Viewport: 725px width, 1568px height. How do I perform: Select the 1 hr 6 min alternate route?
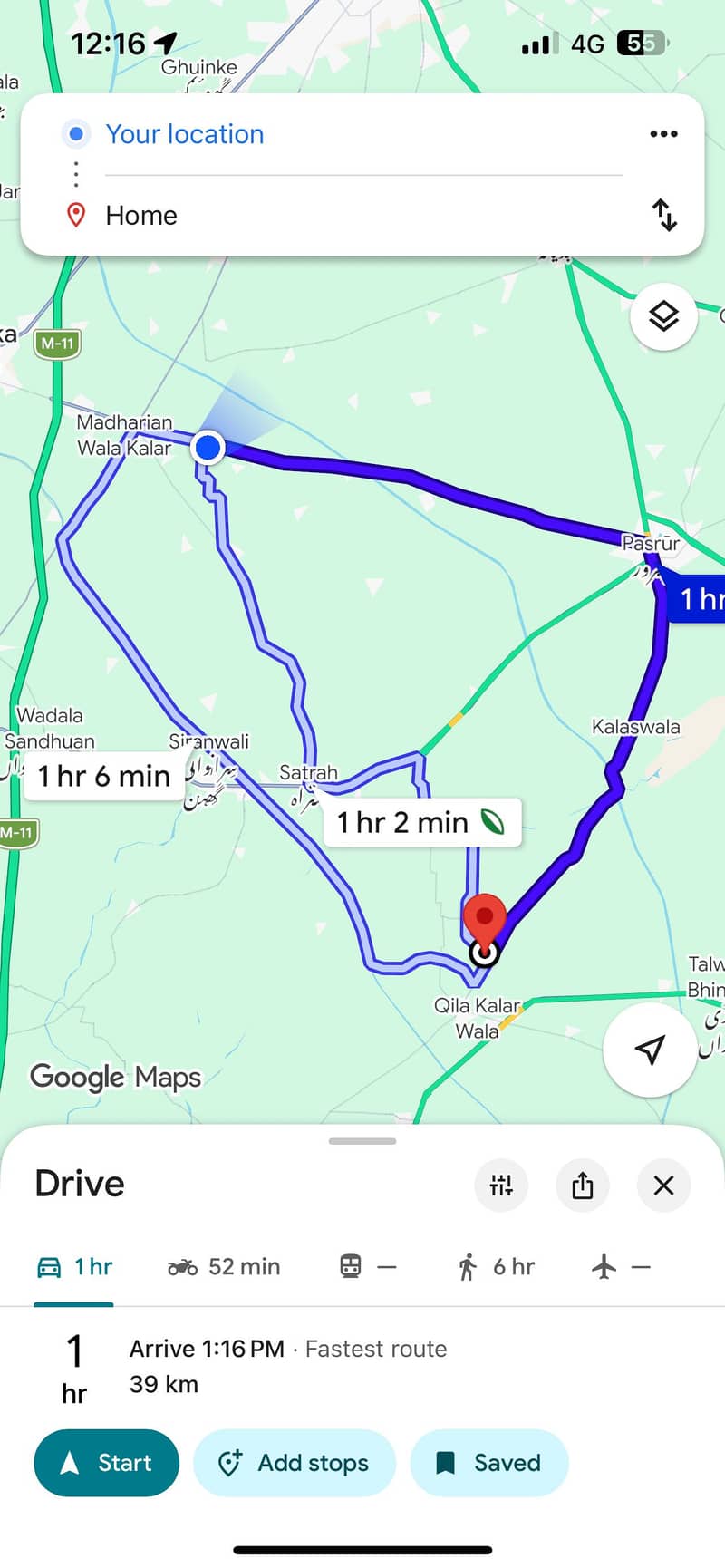[104, 776]
